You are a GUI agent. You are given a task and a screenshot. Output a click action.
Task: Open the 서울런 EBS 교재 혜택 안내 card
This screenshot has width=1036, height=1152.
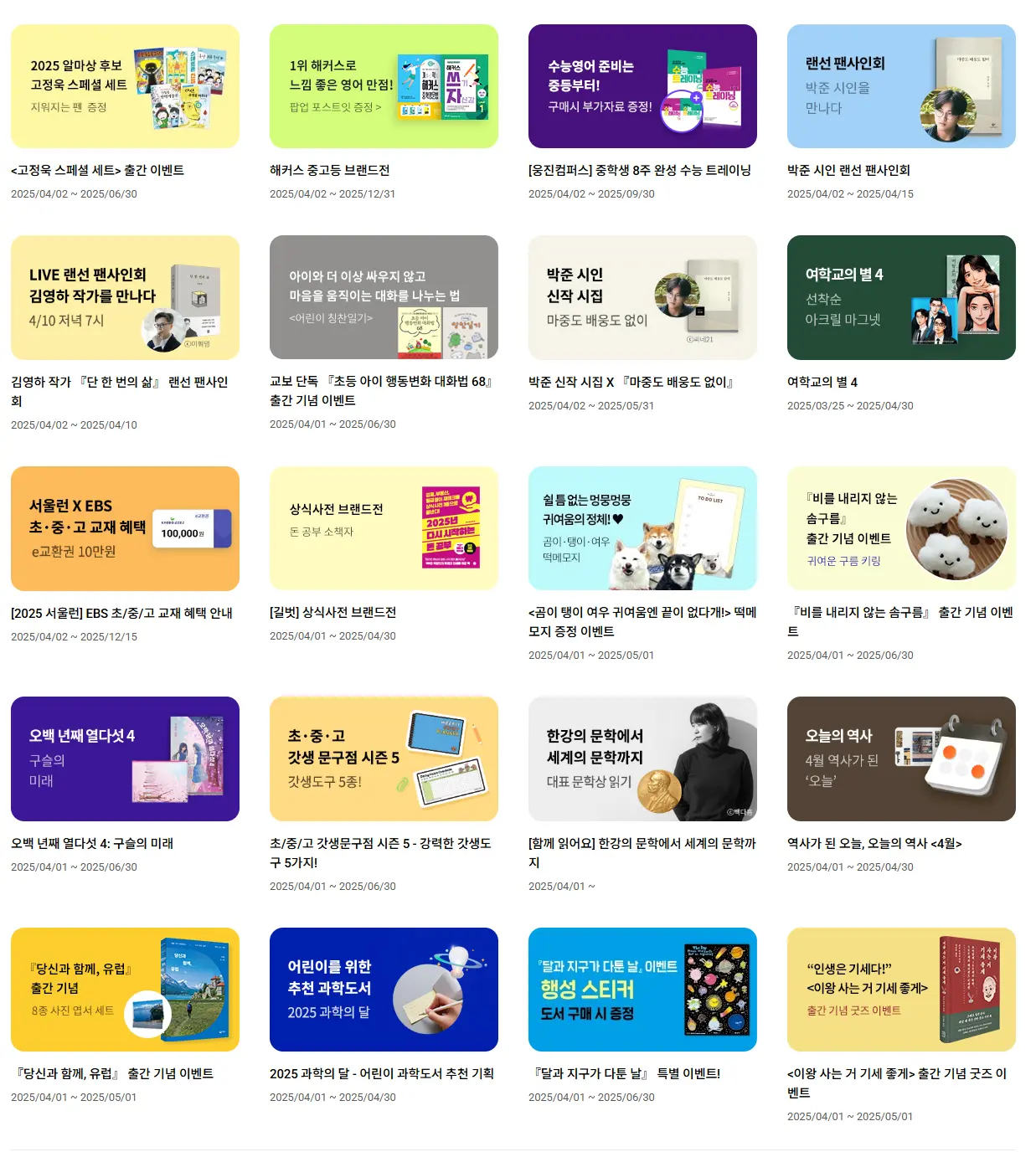(125, 528)
